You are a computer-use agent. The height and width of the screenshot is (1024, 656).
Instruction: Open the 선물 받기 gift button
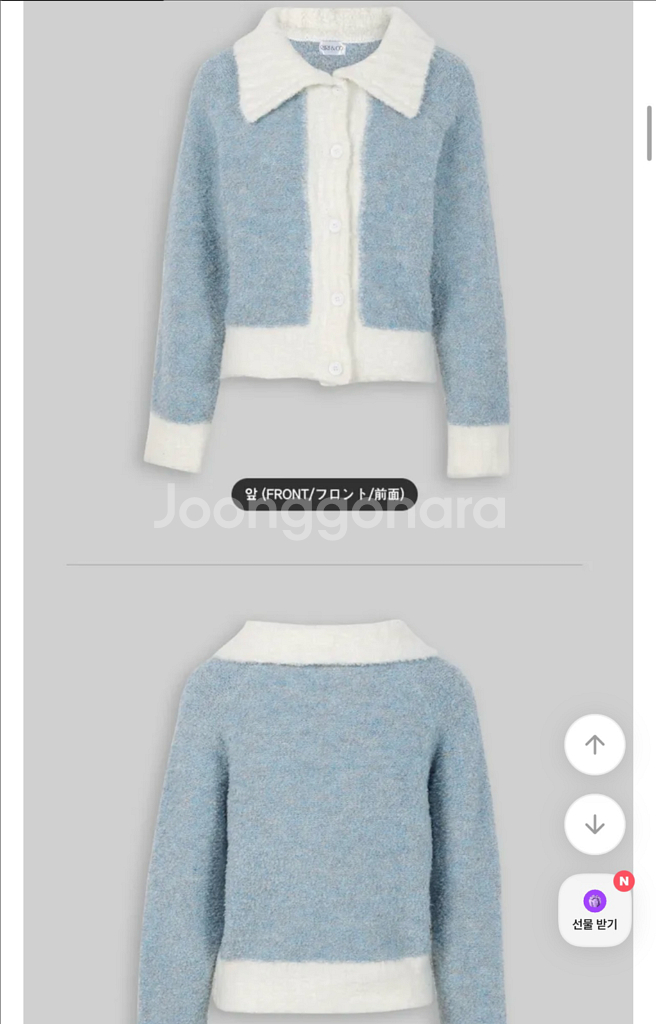(594, 910)
